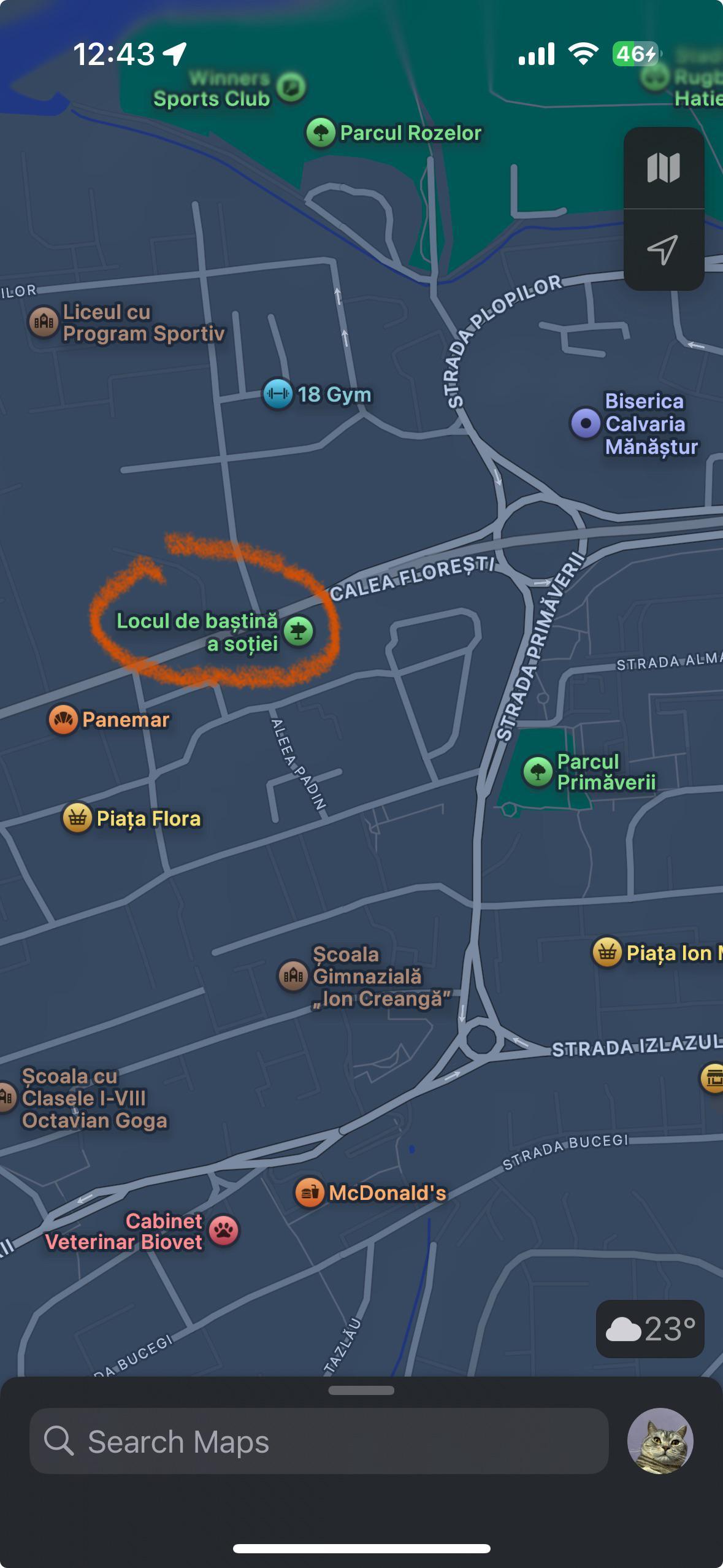Screen dimensions: 723x1568
Task: Open Biserica Calvaria Mănăștur marker
Action: (586, 423)
